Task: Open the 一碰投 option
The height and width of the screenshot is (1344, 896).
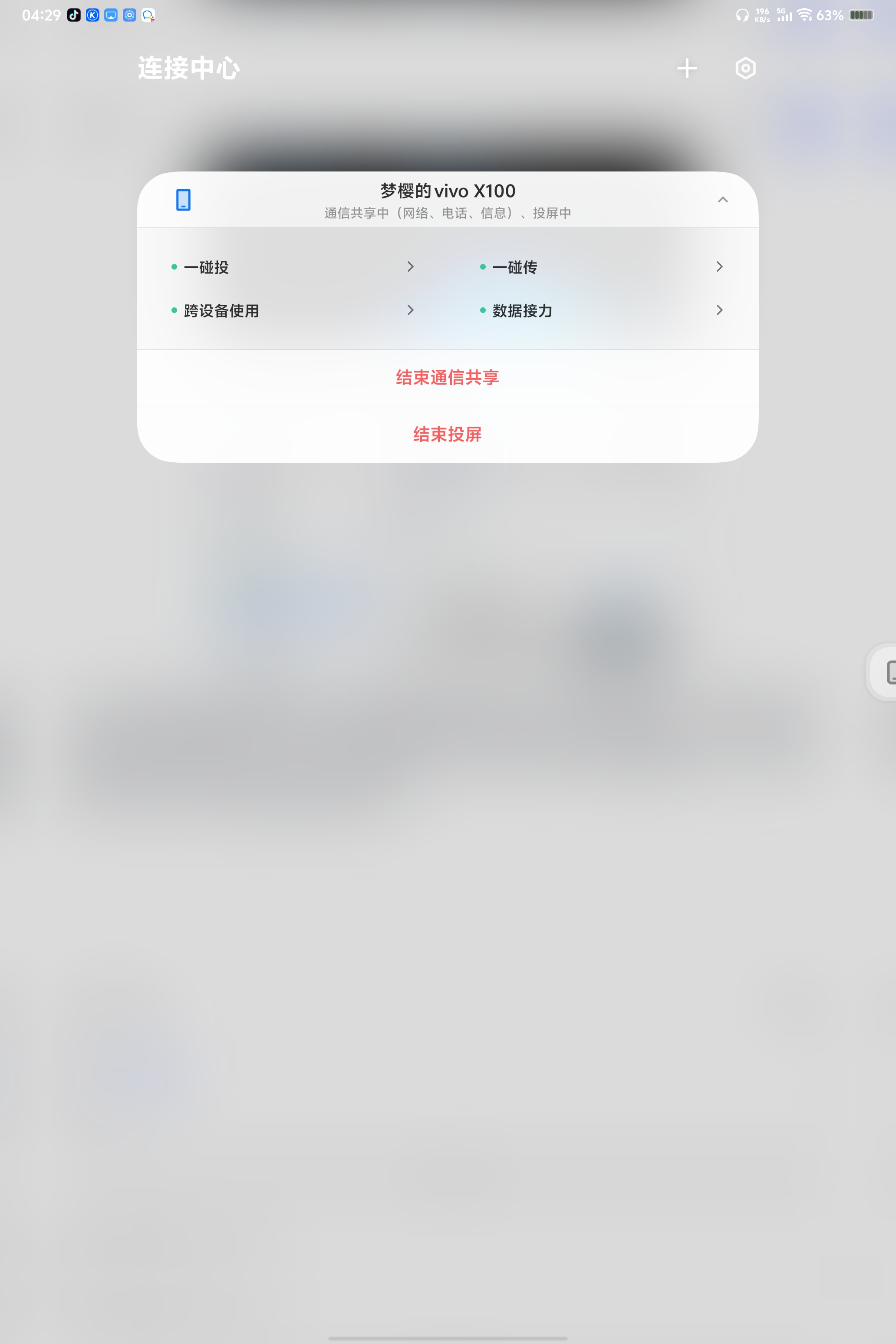Action: [x=293, y=267]
